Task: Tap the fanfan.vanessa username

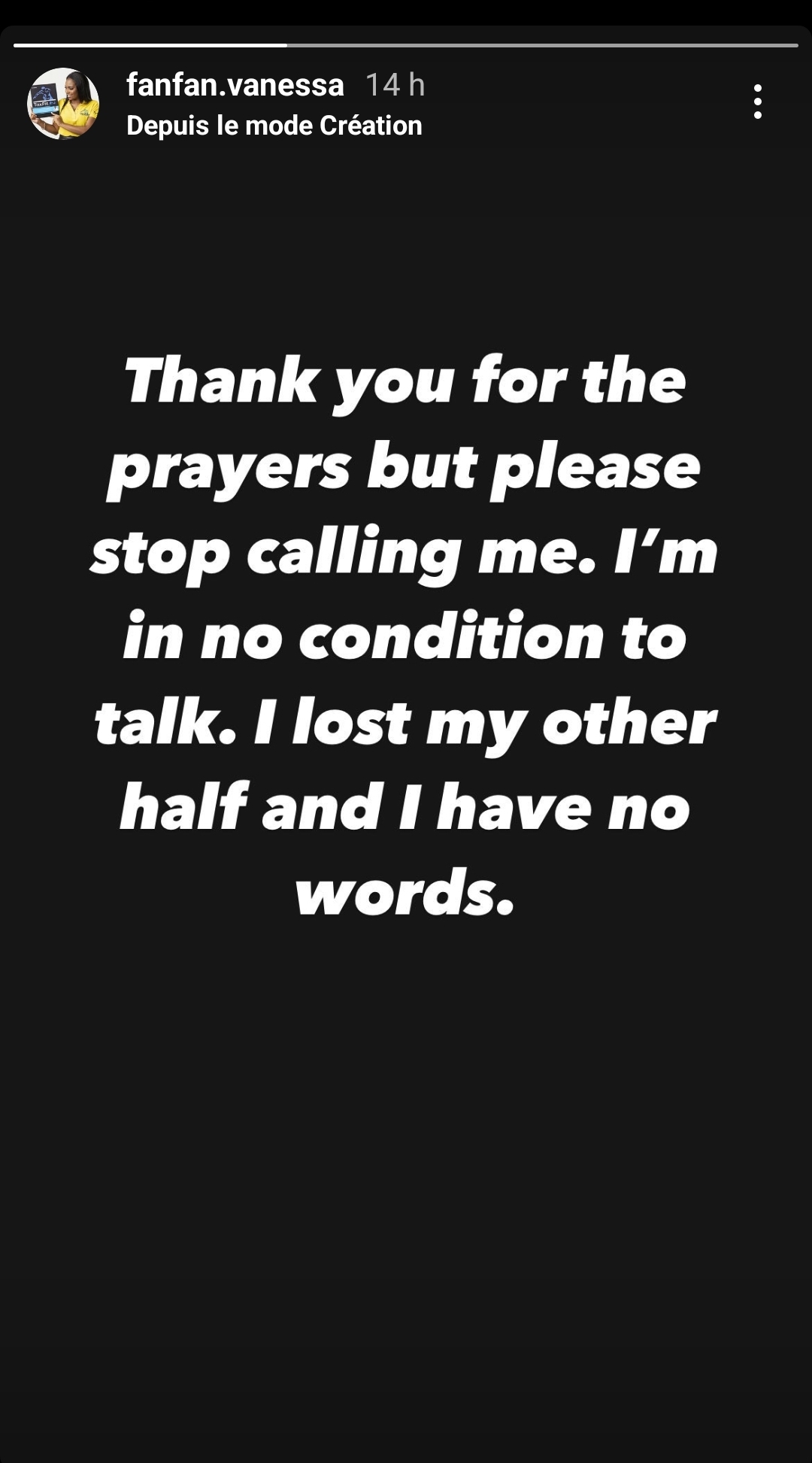Action: point(235,85)
